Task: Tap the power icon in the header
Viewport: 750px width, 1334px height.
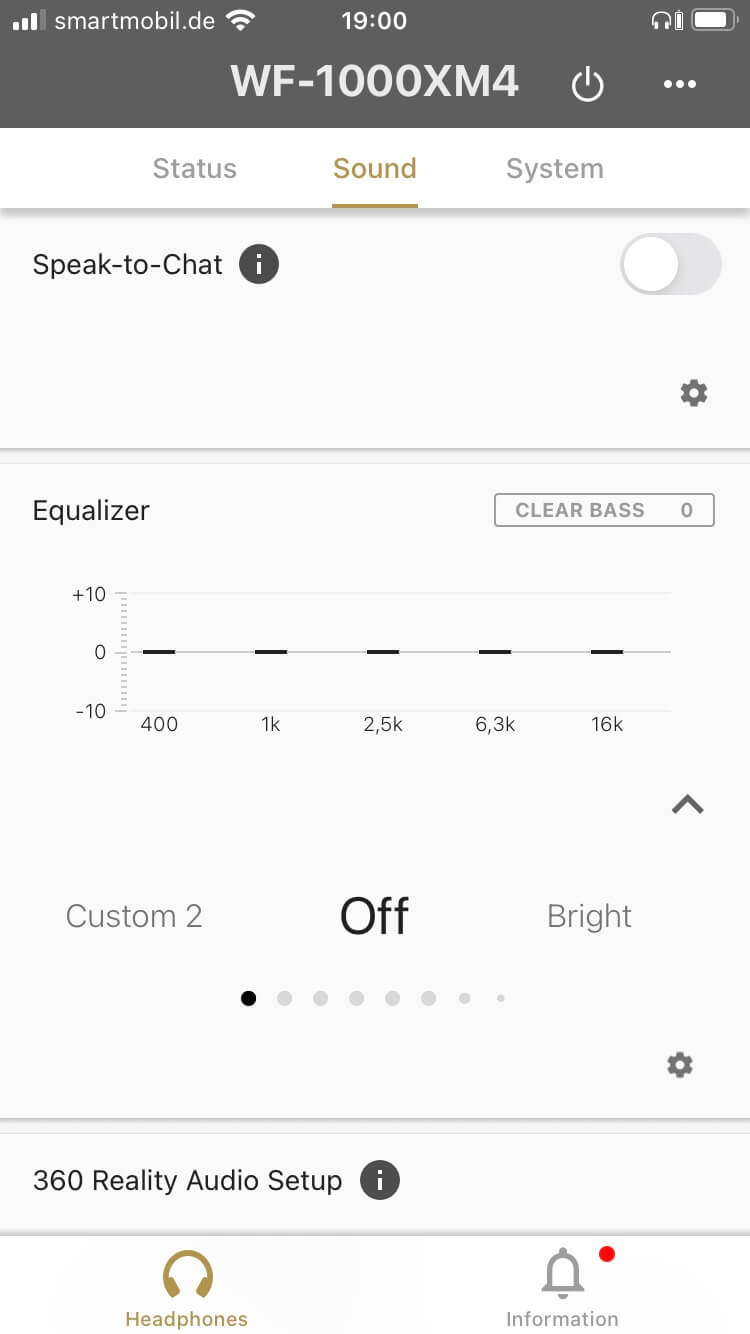Action: point(587,85)
